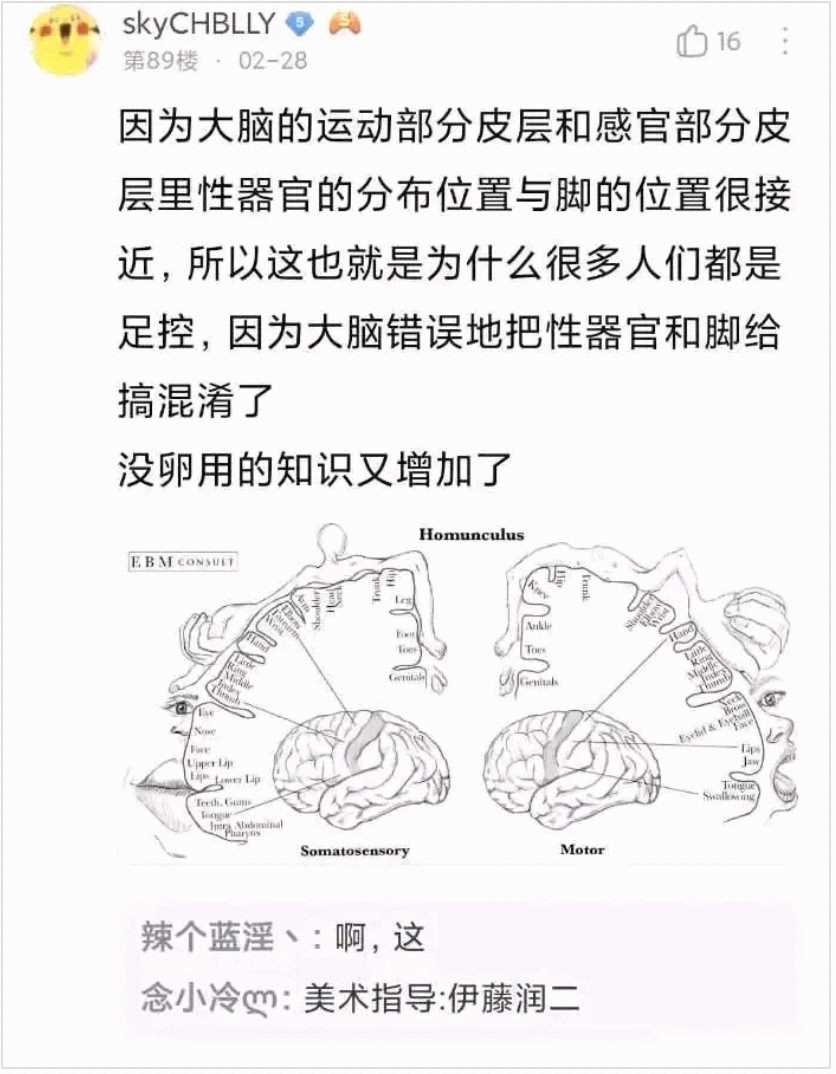Like skyCHBLLY's comment
836x1074 pixels.
point(692,41)
